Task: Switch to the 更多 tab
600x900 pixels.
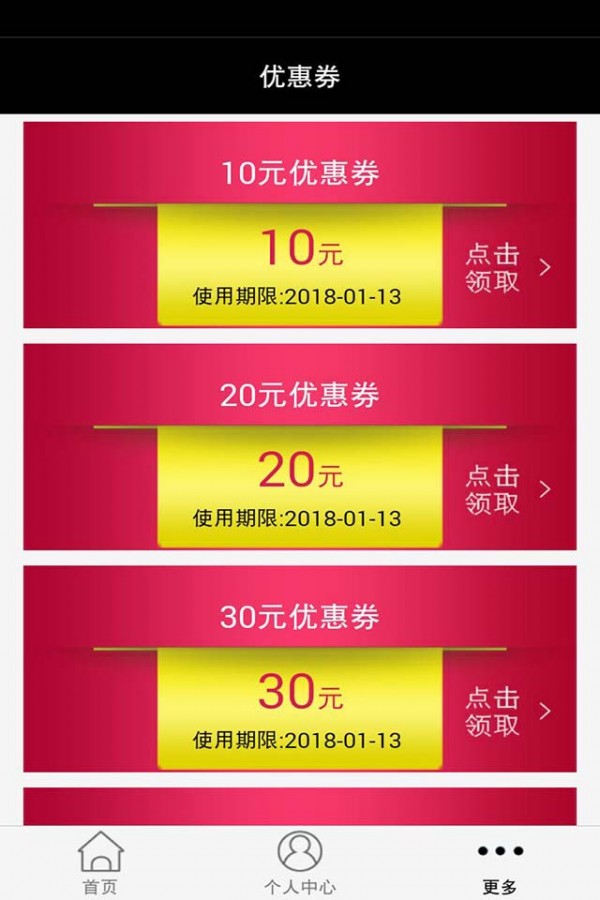Action: pos(500,862)
